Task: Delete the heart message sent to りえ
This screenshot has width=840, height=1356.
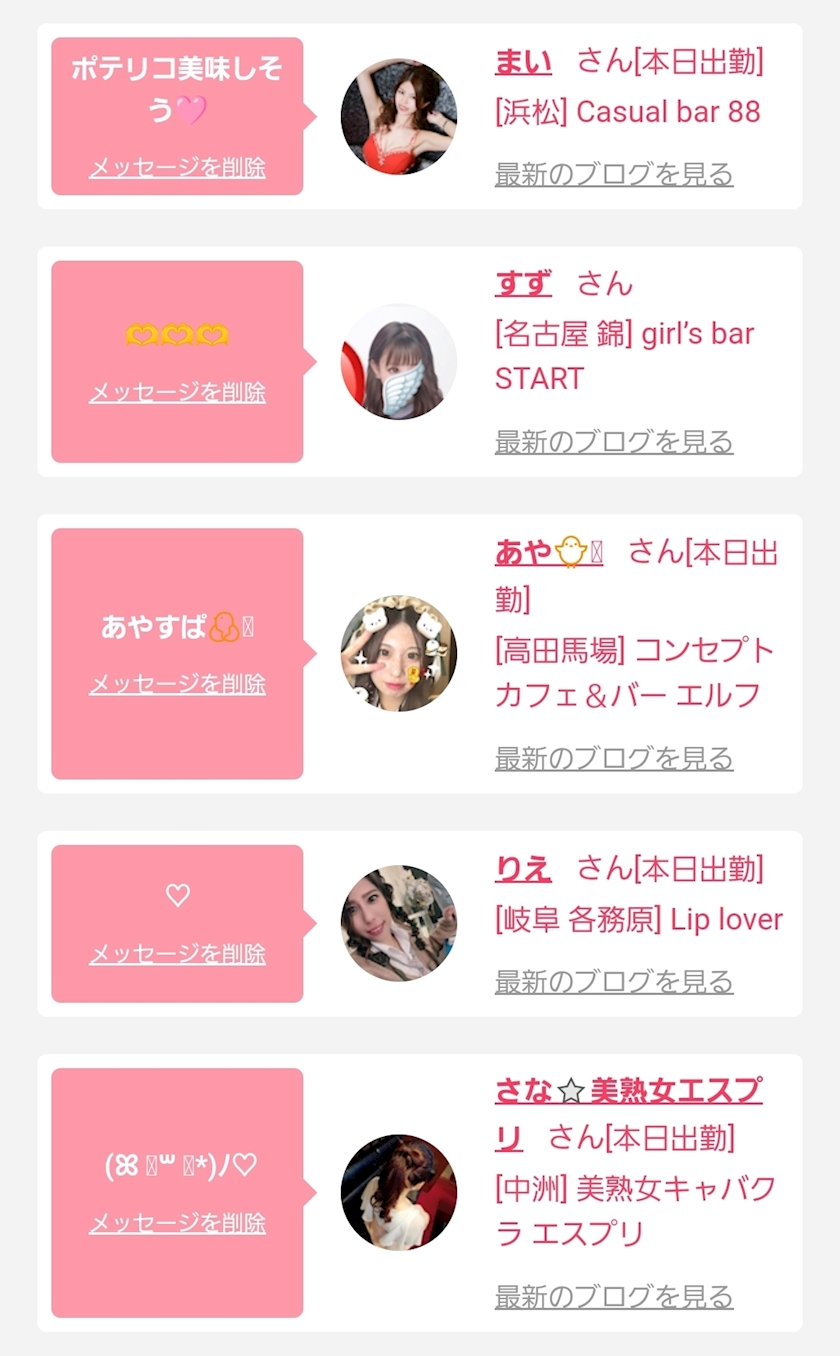Action: coord(177,954)
